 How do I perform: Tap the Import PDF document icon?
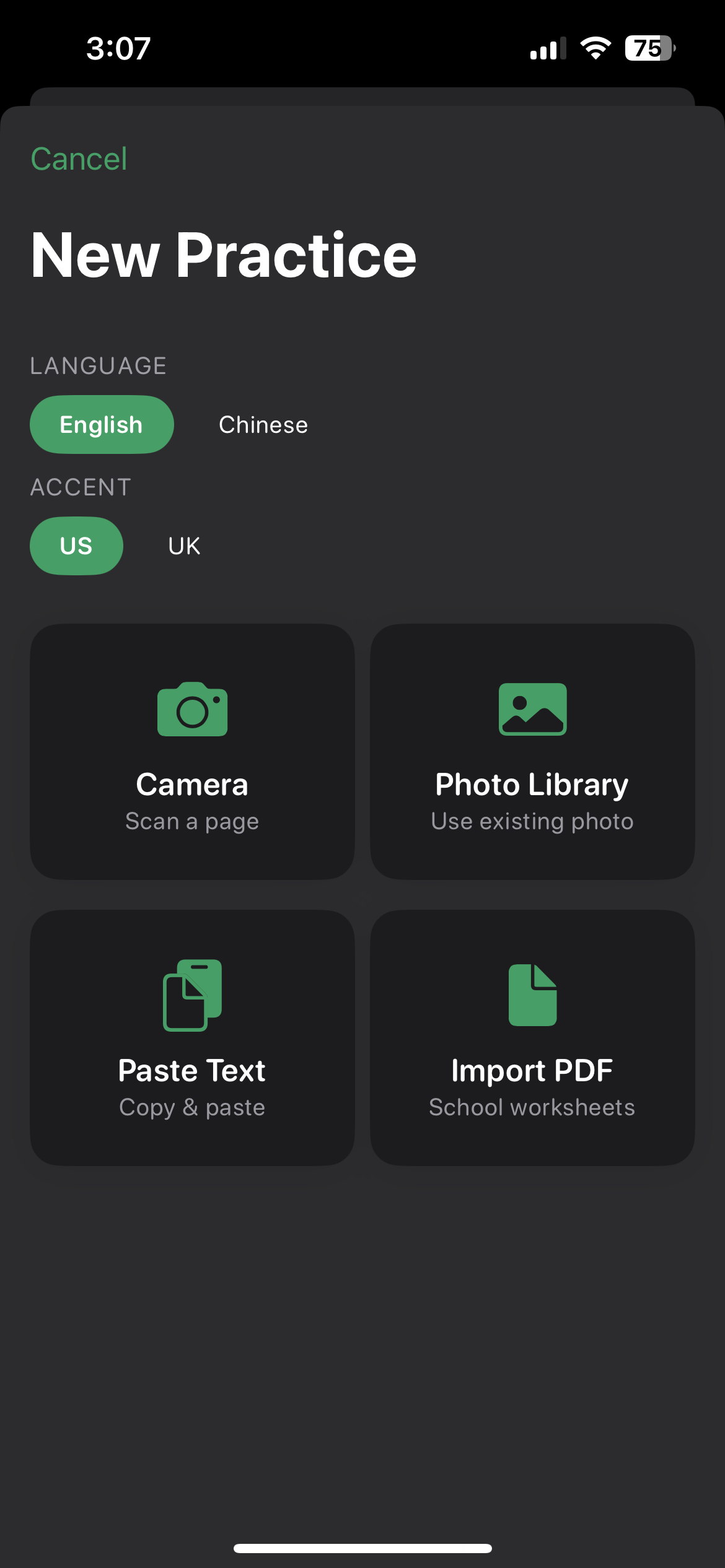tap(533, 993)
